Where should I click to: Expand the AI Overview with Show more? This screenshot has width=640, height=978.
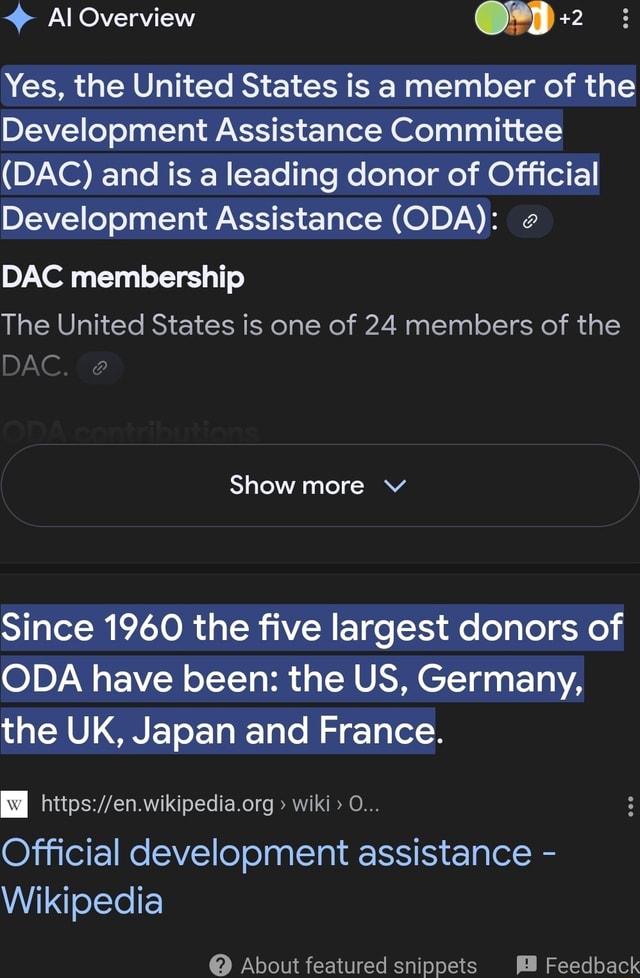pyautogui.click(x=319, y=486)
